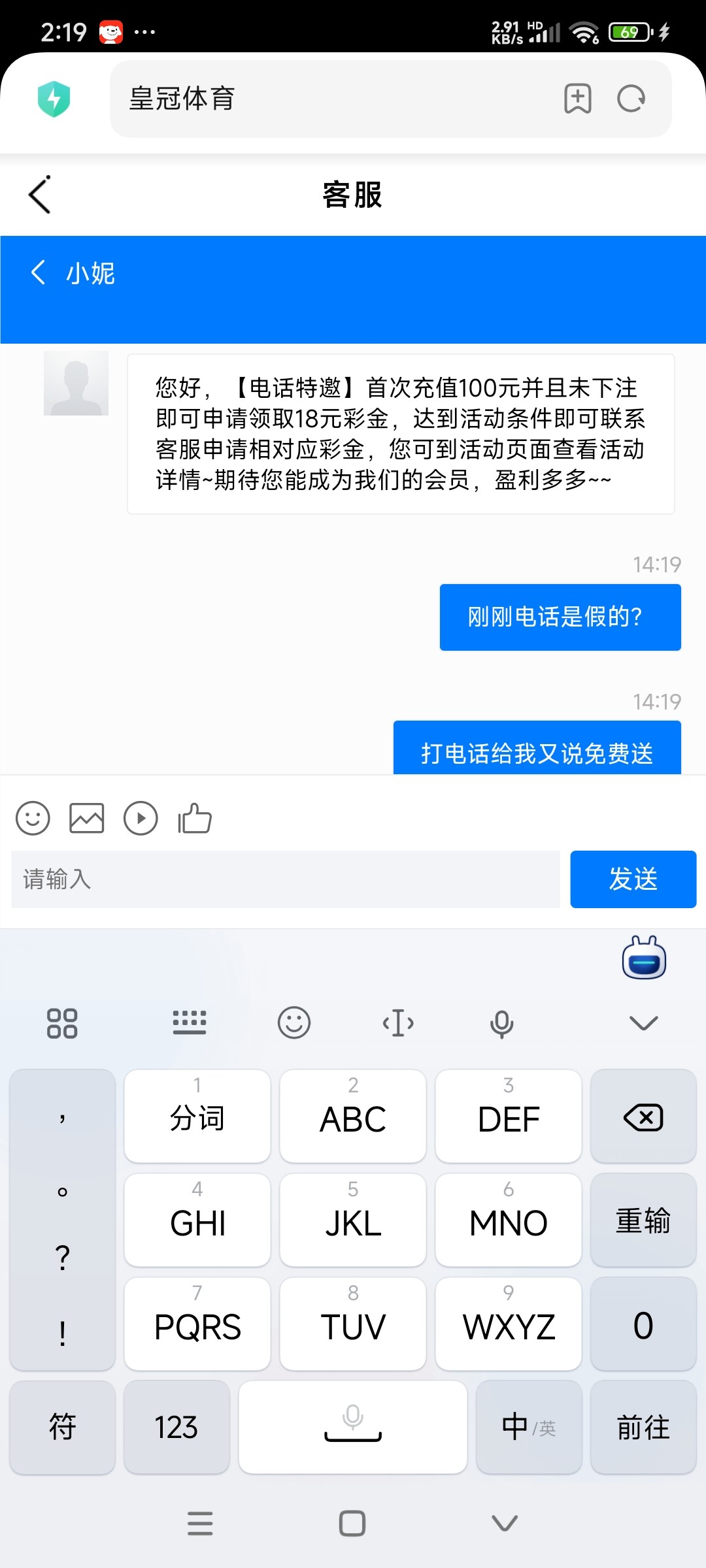Hit the keyboard backspace key
Image resolution: width=706 pixels, height=1568 pixels.
click(643, 1117)
